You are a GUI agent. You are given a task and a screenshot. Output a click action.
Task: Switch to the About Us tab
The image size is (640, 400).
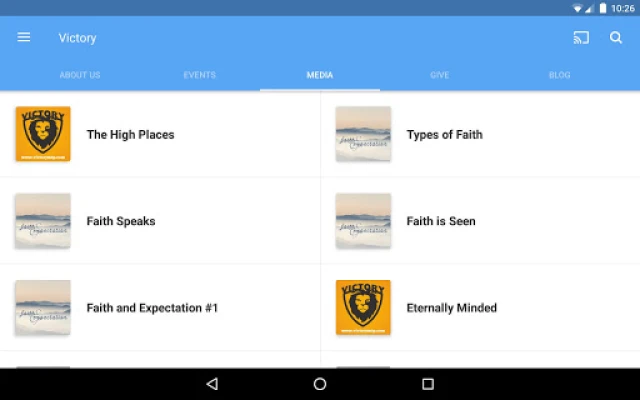tap(80, 75)
